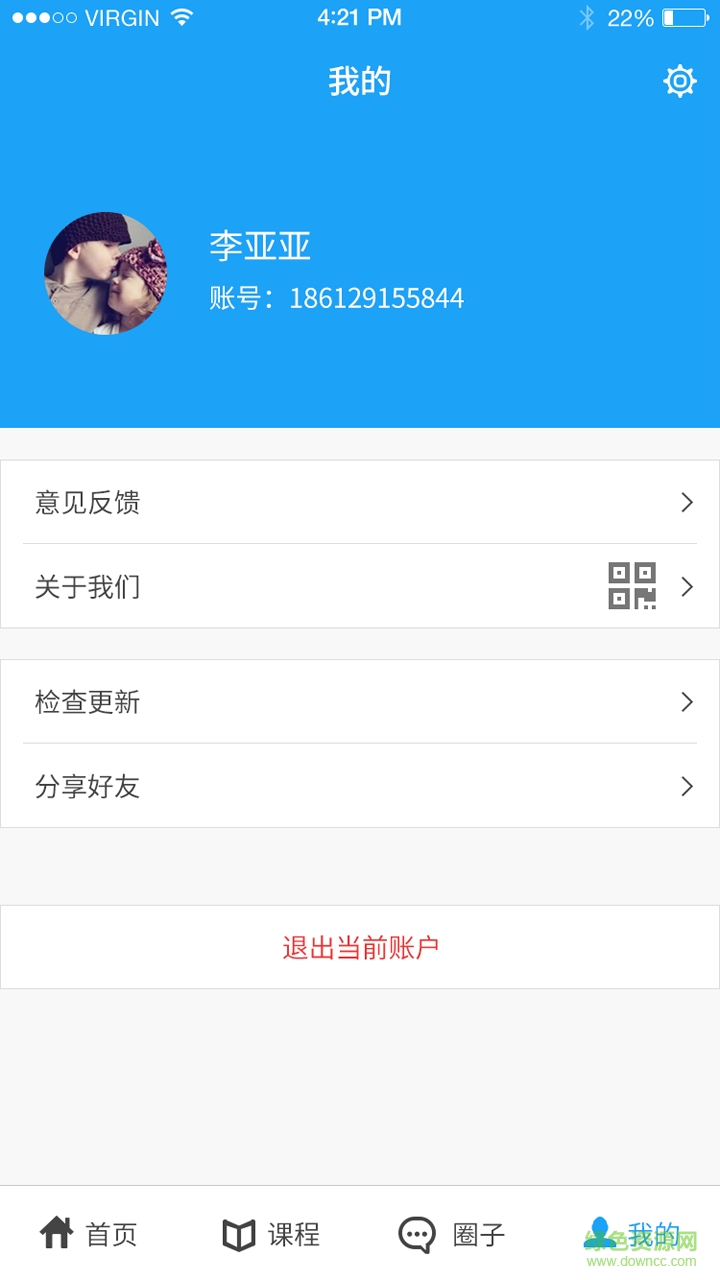The width and height of the screenshot is (720, 1280).
Task: Tap the 退出当前账户 logout button
Action: click(x=360, y=946)
